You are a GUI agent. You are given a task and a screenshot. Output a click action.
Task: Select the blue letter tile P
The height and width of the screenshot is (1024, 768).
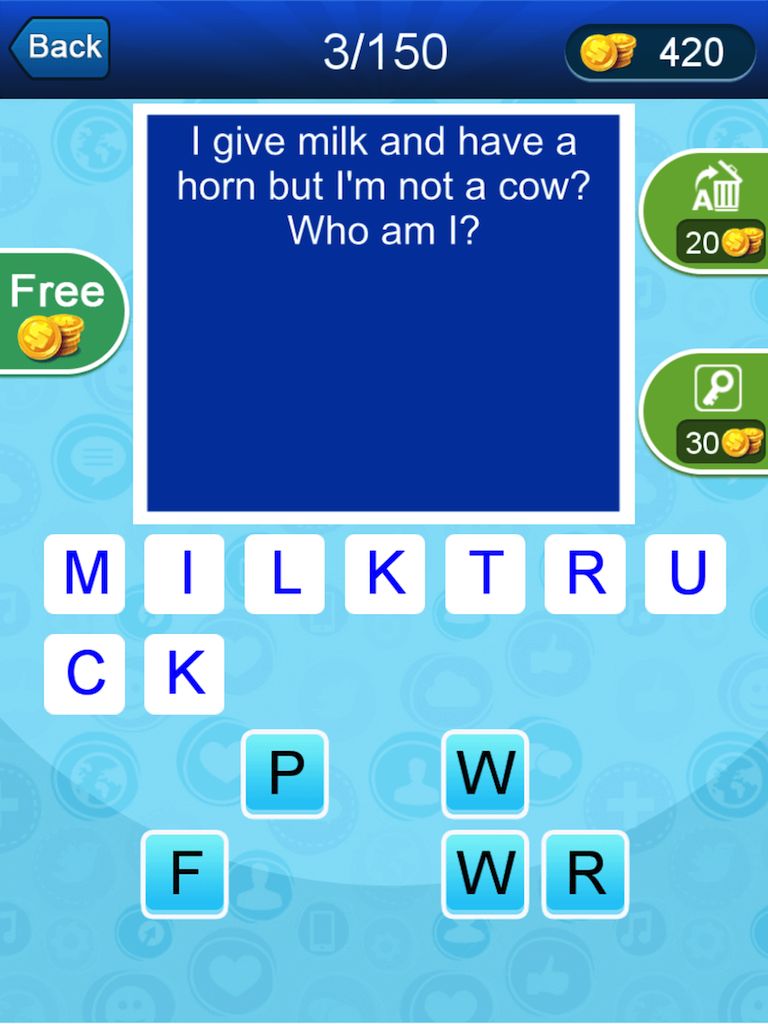[285, 774]
